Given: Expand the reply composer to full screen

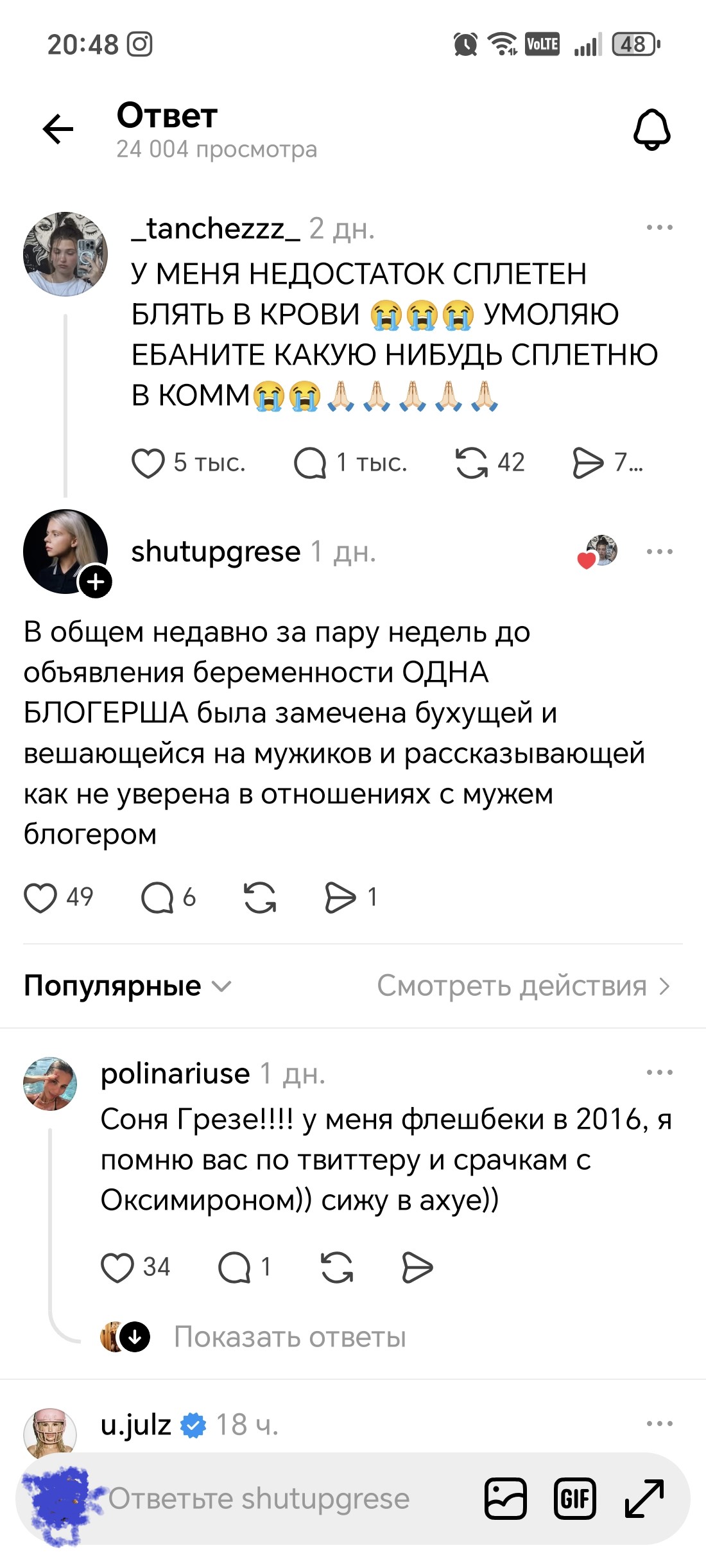Looking at the screenshot, I should 644,1499.
